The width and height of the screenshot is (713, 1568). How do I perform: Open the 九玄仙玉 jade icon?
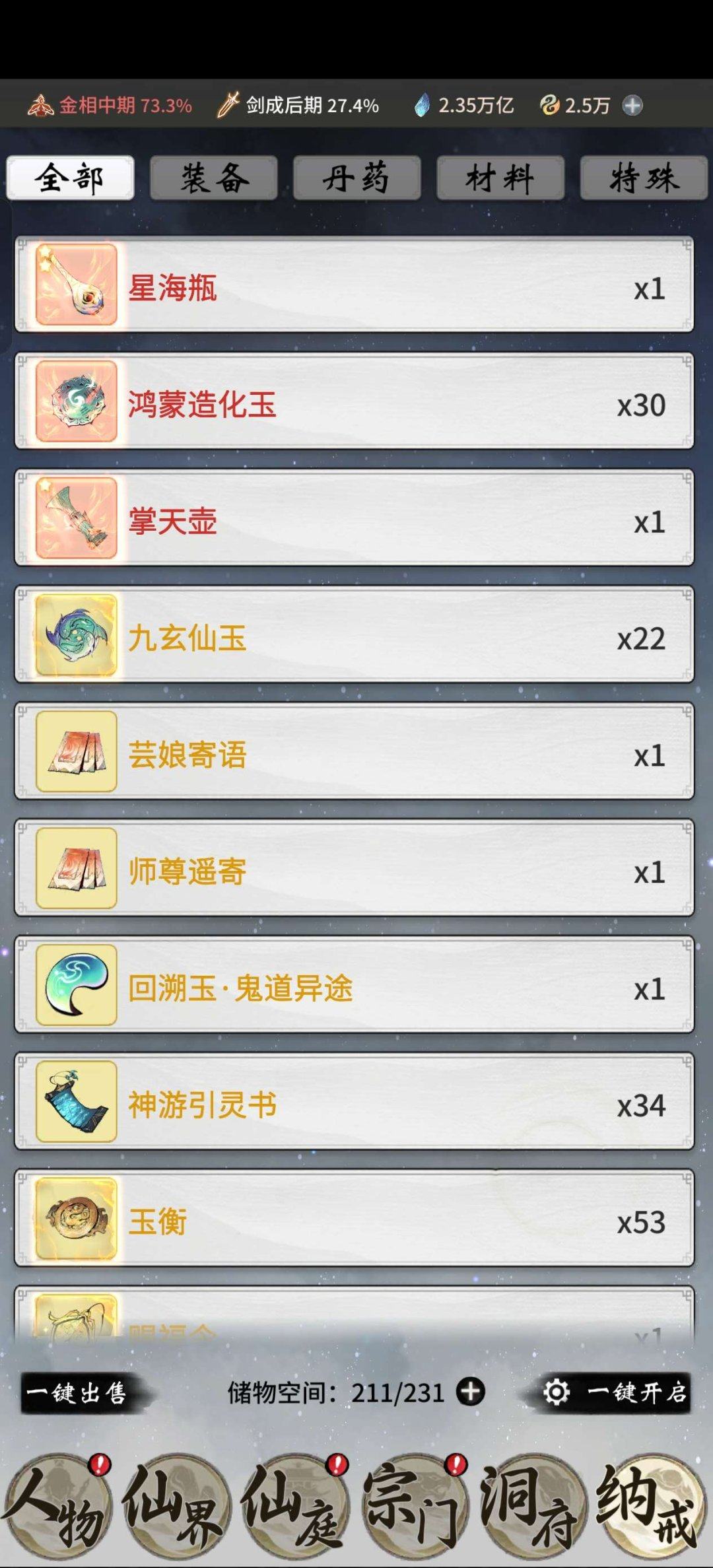click(76, 636)
